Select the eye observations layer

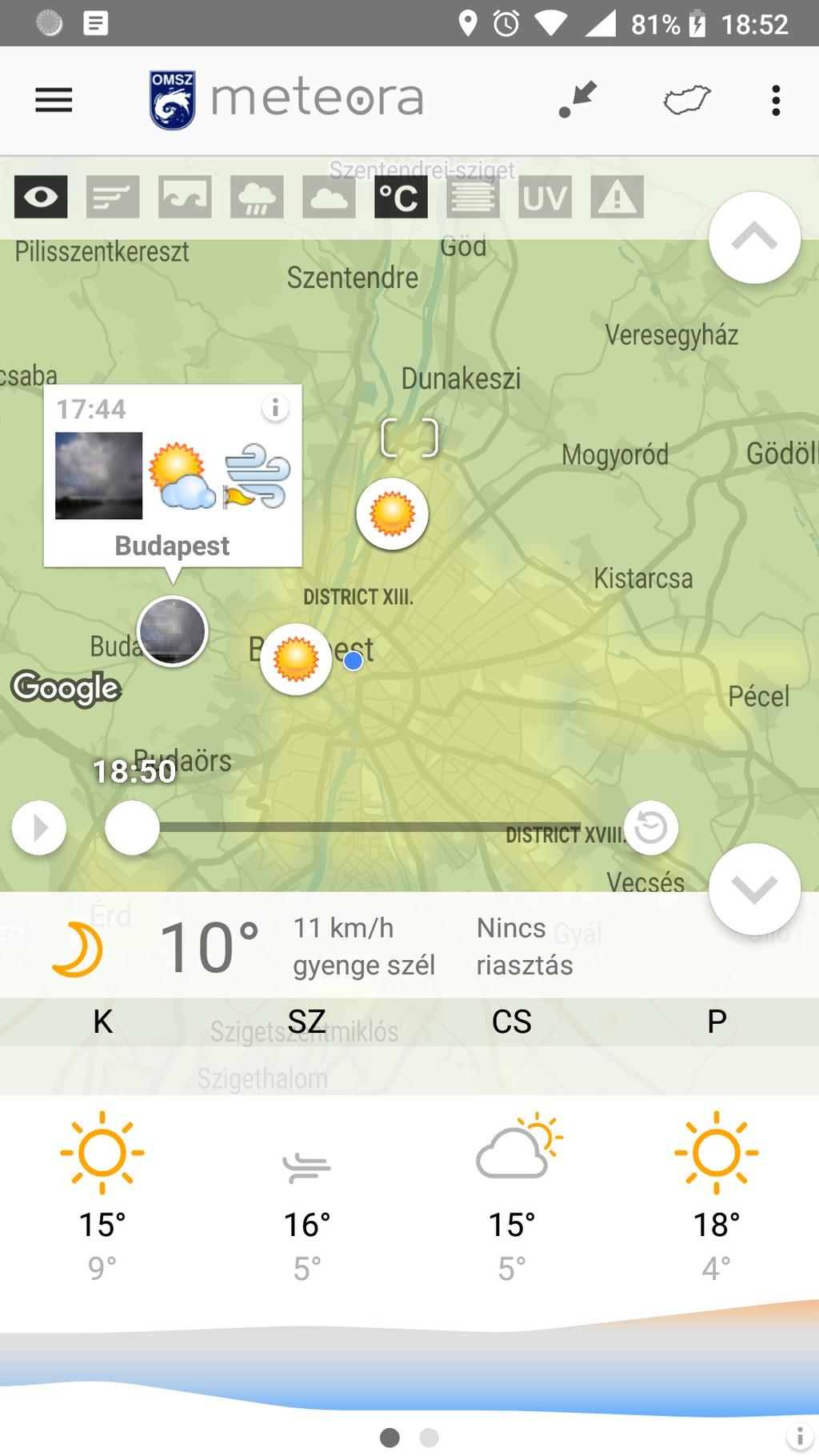(x=41, y=197)
